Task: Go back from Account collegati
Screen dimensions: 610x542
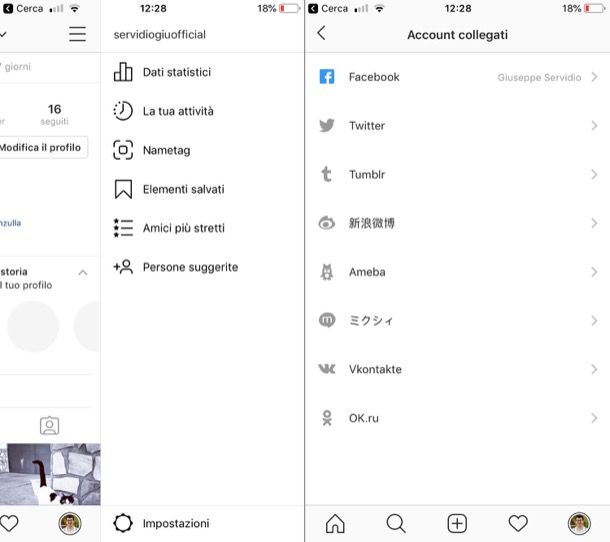Action: pos(321,34)
